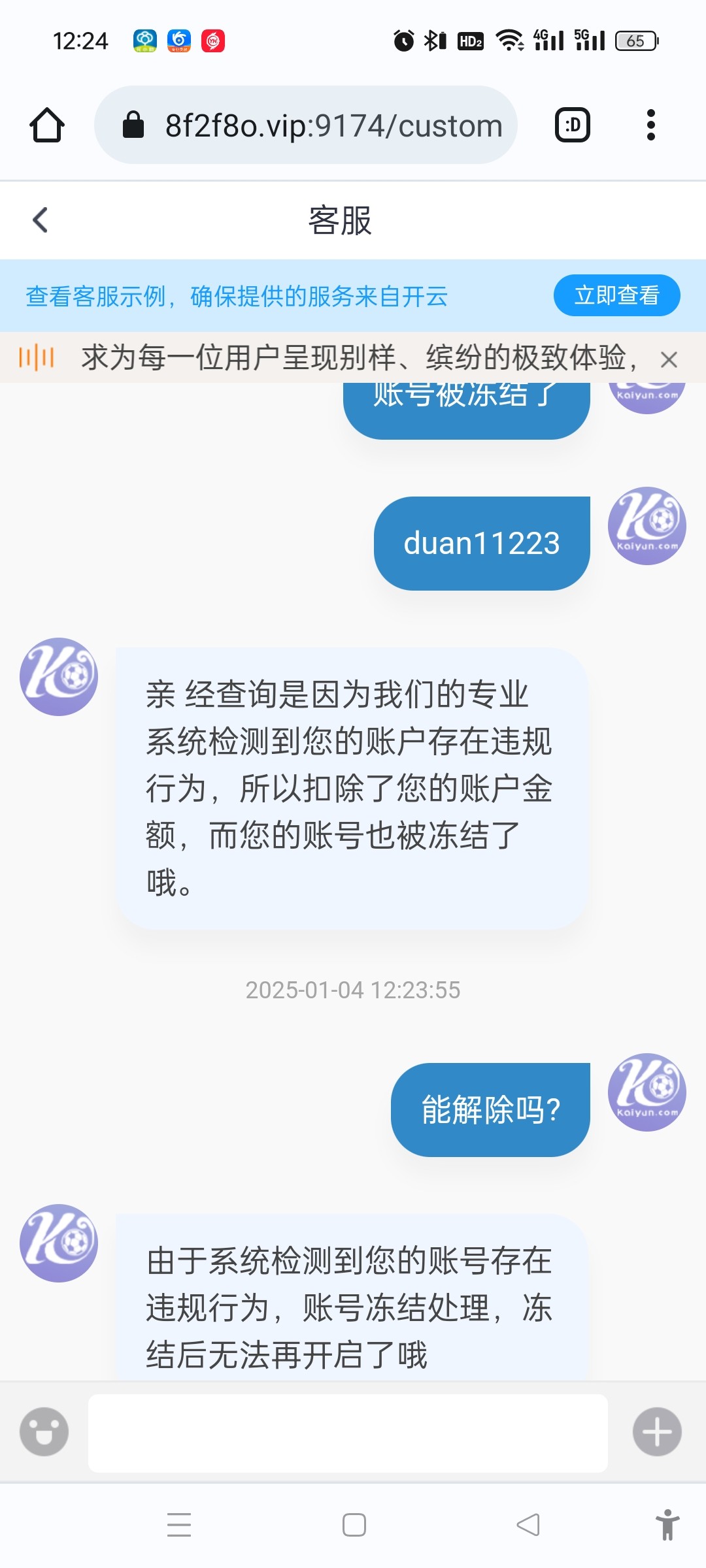
Task: Tap the home icon in browser toolbar
Action: pos(47,125)
